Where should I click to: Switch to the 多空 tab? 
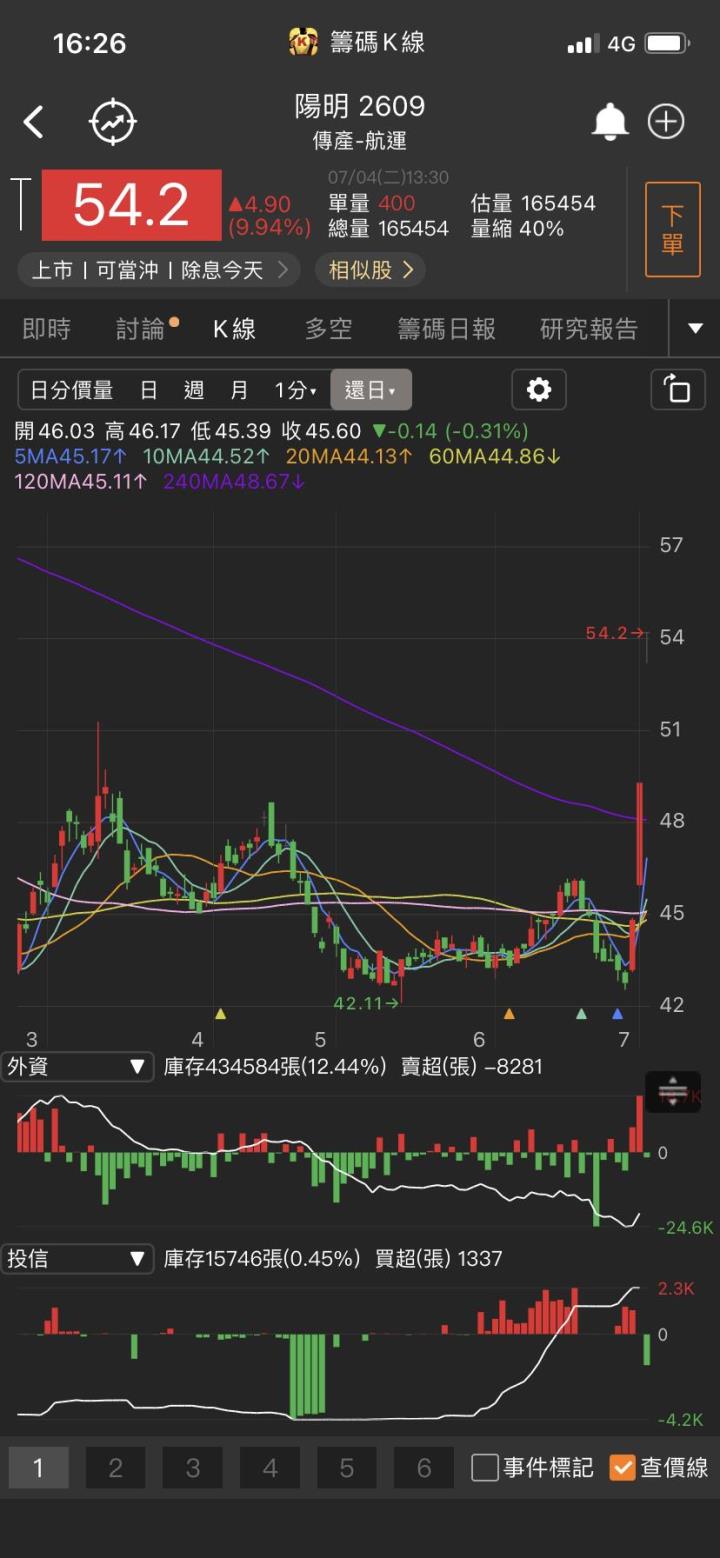(328, 329)
